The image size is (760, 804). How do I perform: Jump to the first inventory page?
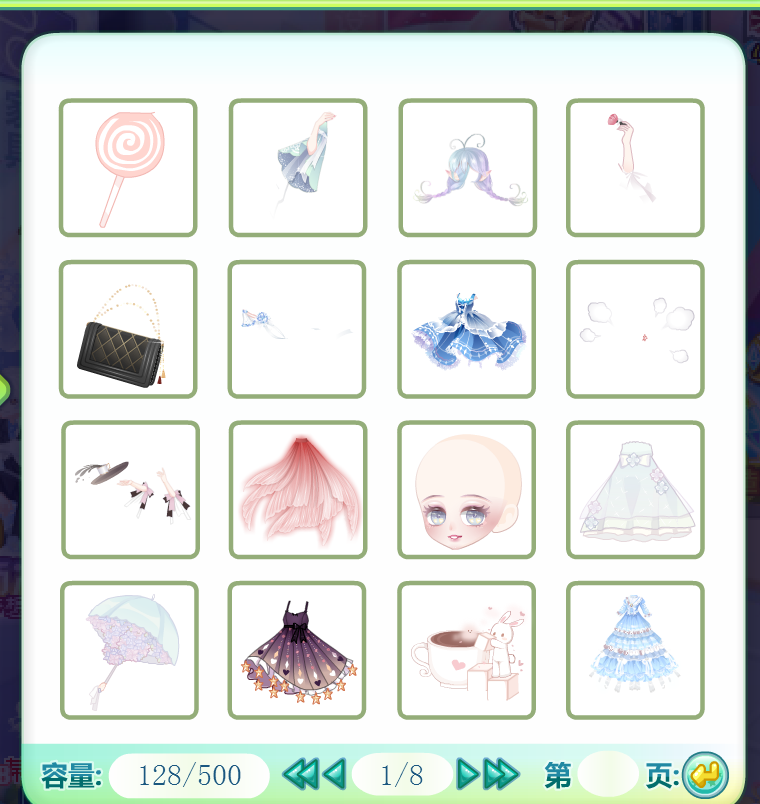(299, 774)
